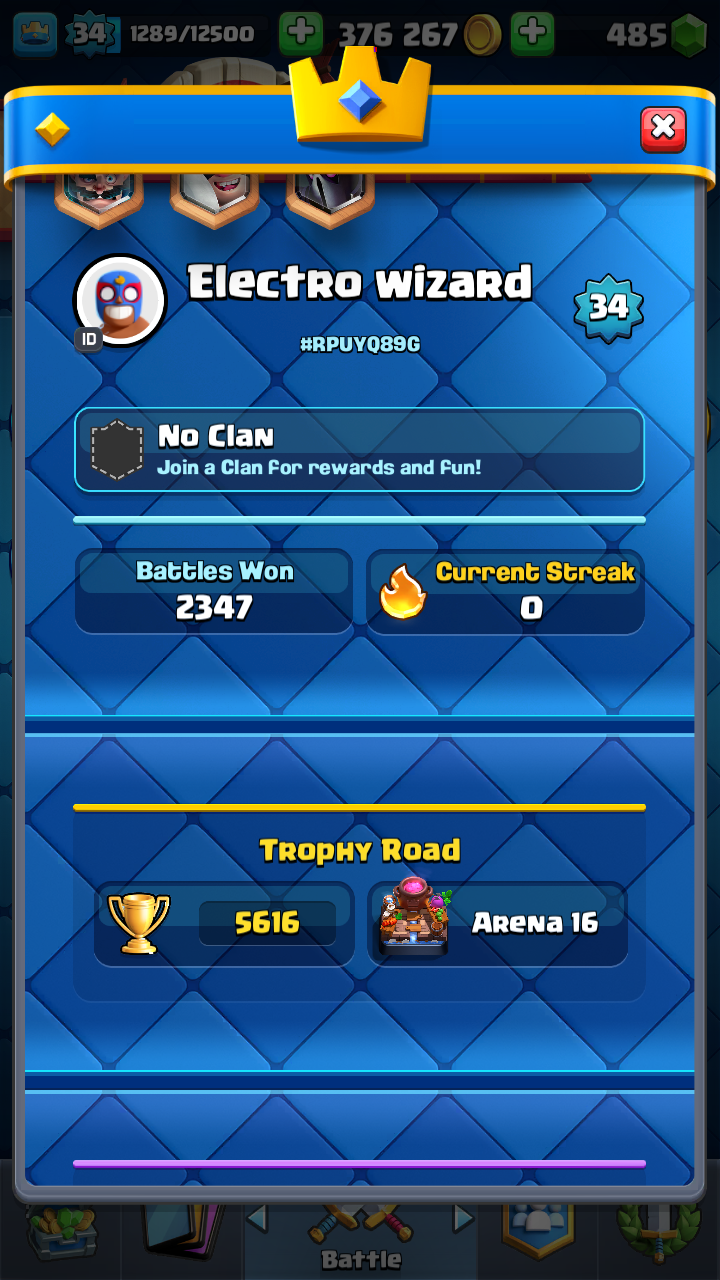This screenshot has width=720, height=1280.
Task: Open the 5616 trophies card
Action: (x=224, y=922)
